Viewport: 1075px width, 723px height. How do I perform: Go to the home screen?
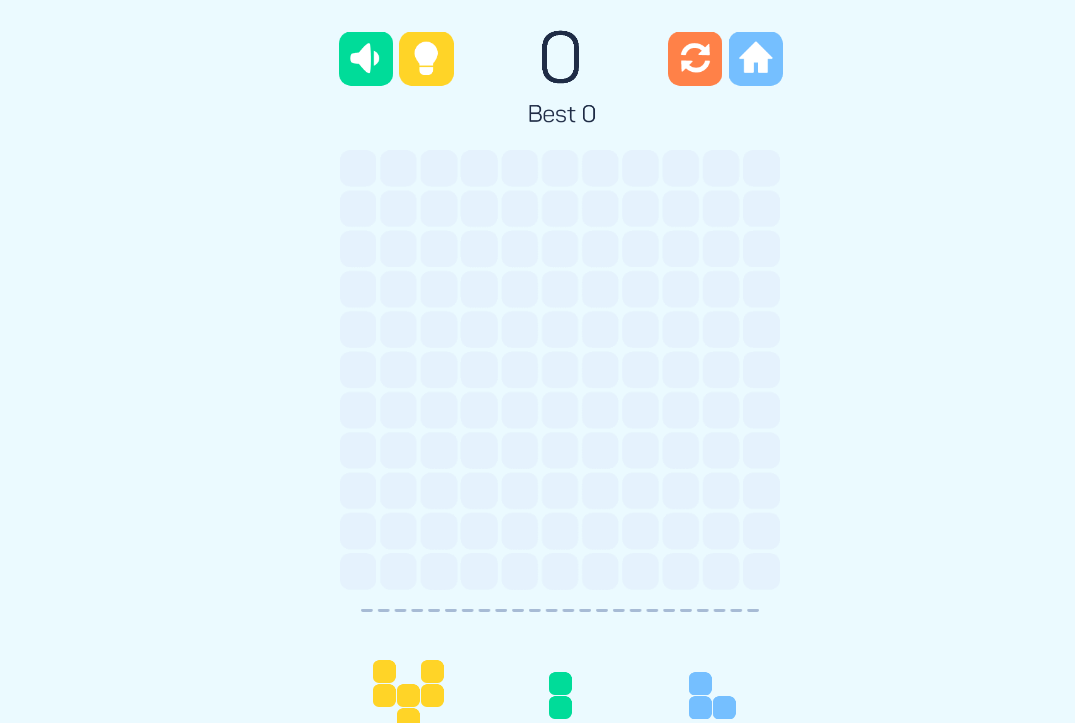point(756,59)
